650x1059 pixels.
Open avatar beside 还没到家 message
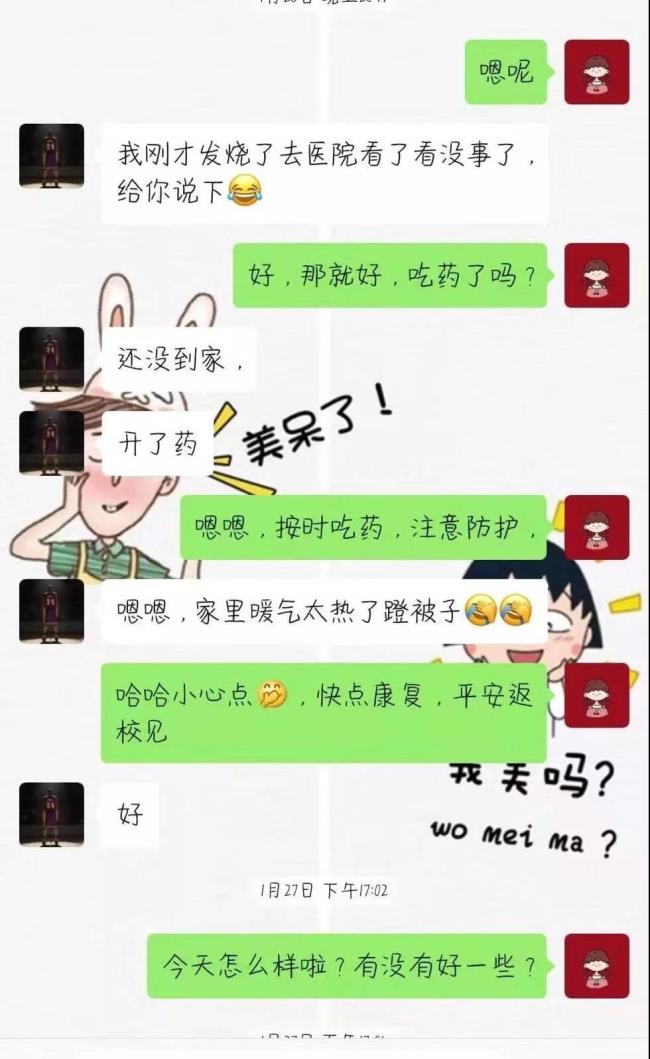[x=51, y=359]
